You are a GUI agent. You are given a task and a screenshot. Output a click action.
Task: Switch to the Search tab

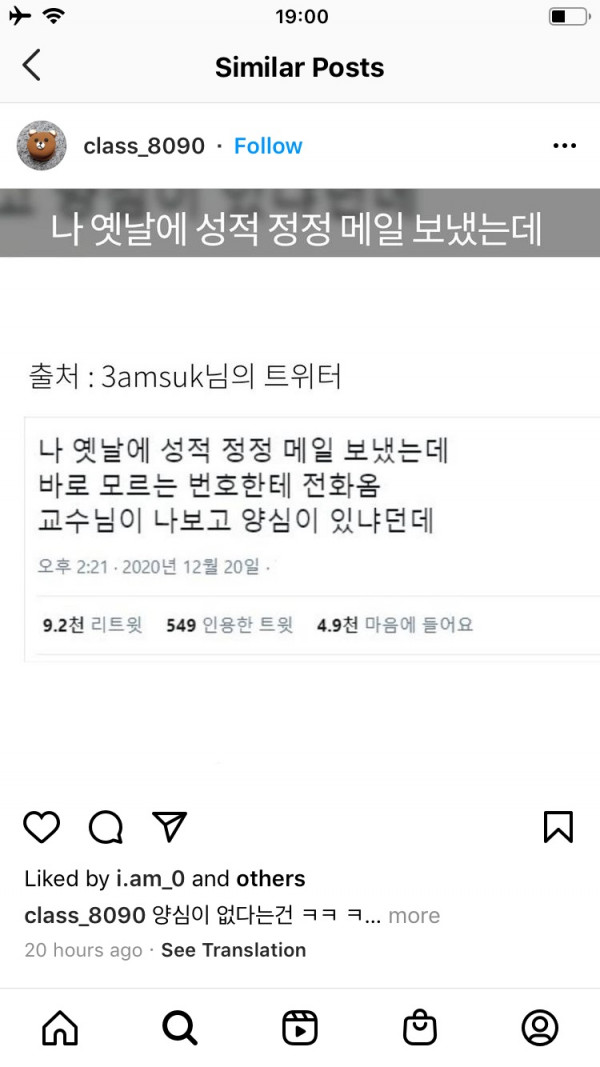point(179,1027)
